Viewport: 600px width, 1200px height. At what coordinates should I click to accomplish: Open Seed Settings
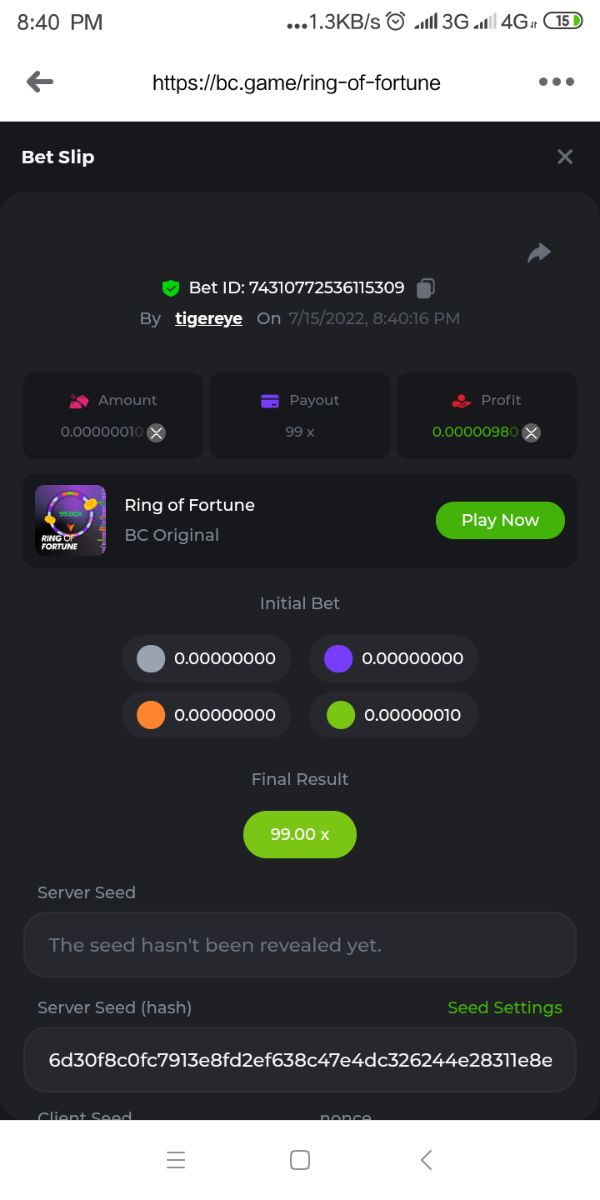coord(504,1008)
